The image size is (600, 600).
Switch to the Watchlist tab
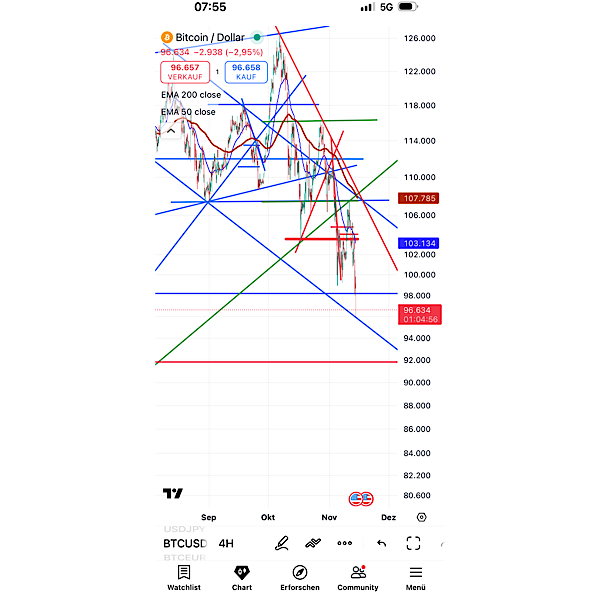click(183, 578)
